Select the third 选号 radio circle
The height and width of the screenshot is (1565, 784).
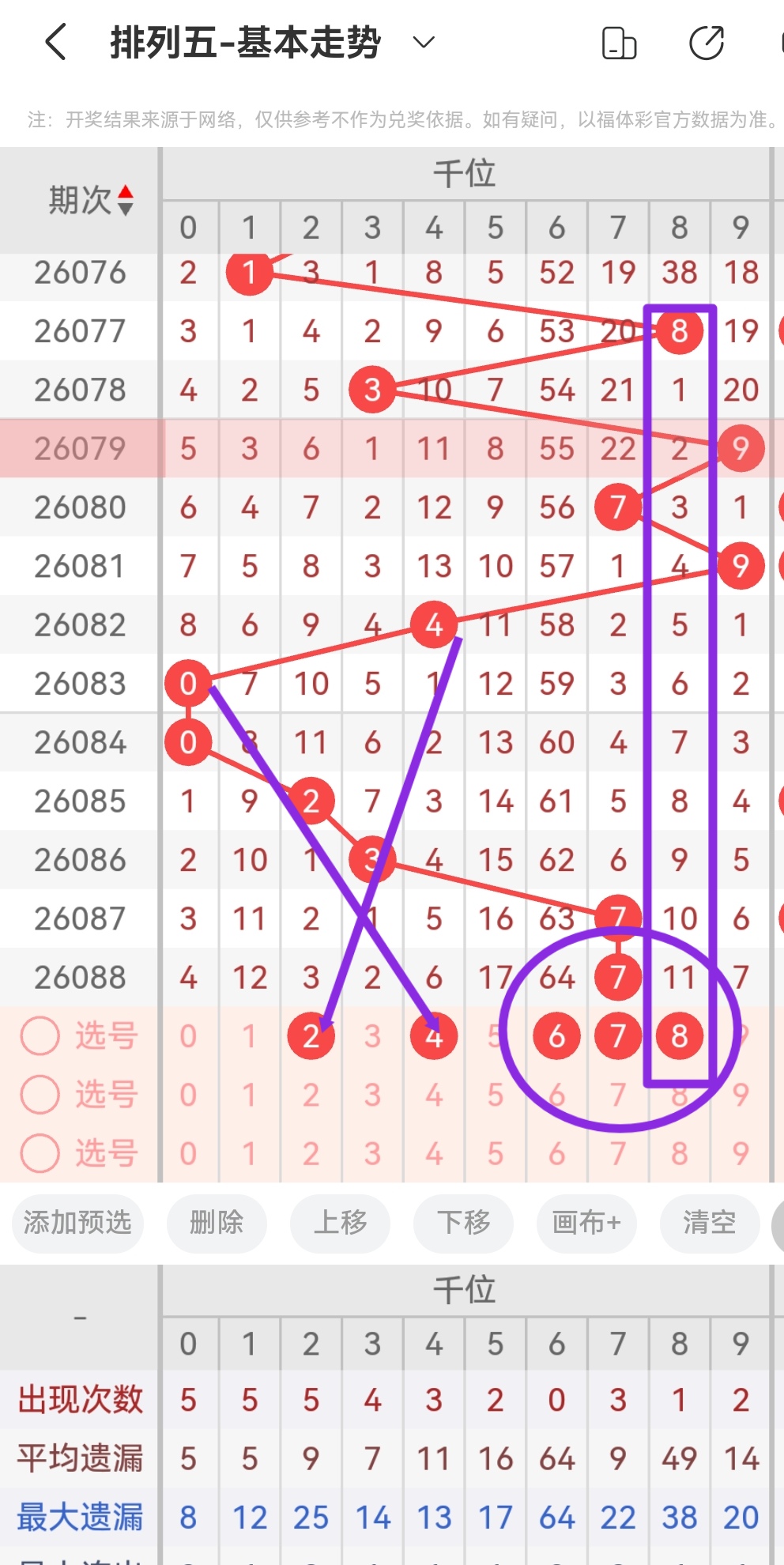[40, 1153]
